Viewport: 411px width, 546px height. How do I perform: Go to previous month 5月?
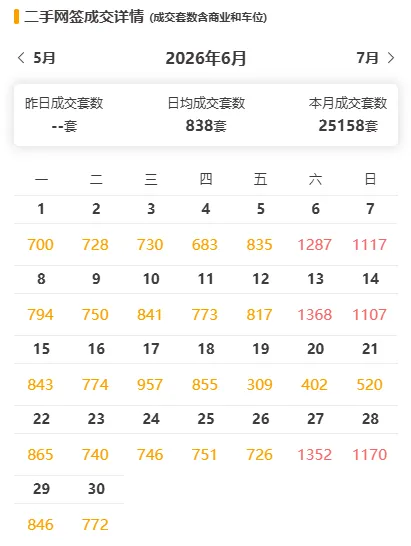(36, 58)
